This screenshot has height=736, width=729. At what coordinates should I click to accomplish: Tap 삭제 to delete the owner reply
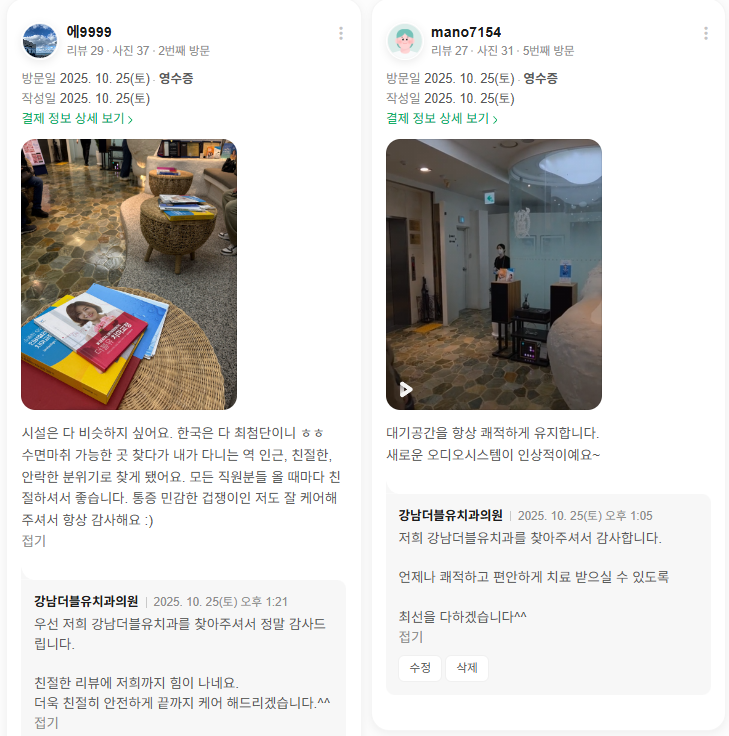click(x=466, y=668)
